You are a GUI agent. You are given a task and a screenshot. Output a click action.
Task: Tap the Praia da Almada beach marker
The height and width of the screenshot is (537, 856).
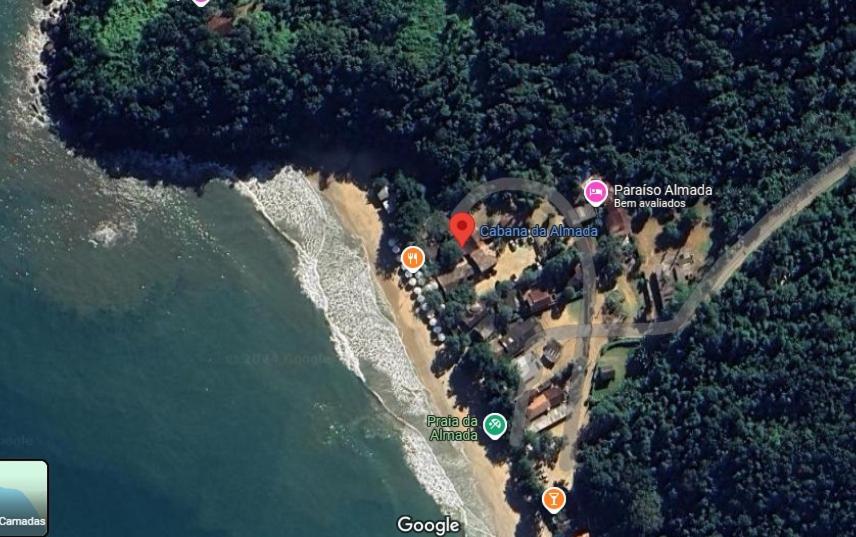[x=494, y=426]
